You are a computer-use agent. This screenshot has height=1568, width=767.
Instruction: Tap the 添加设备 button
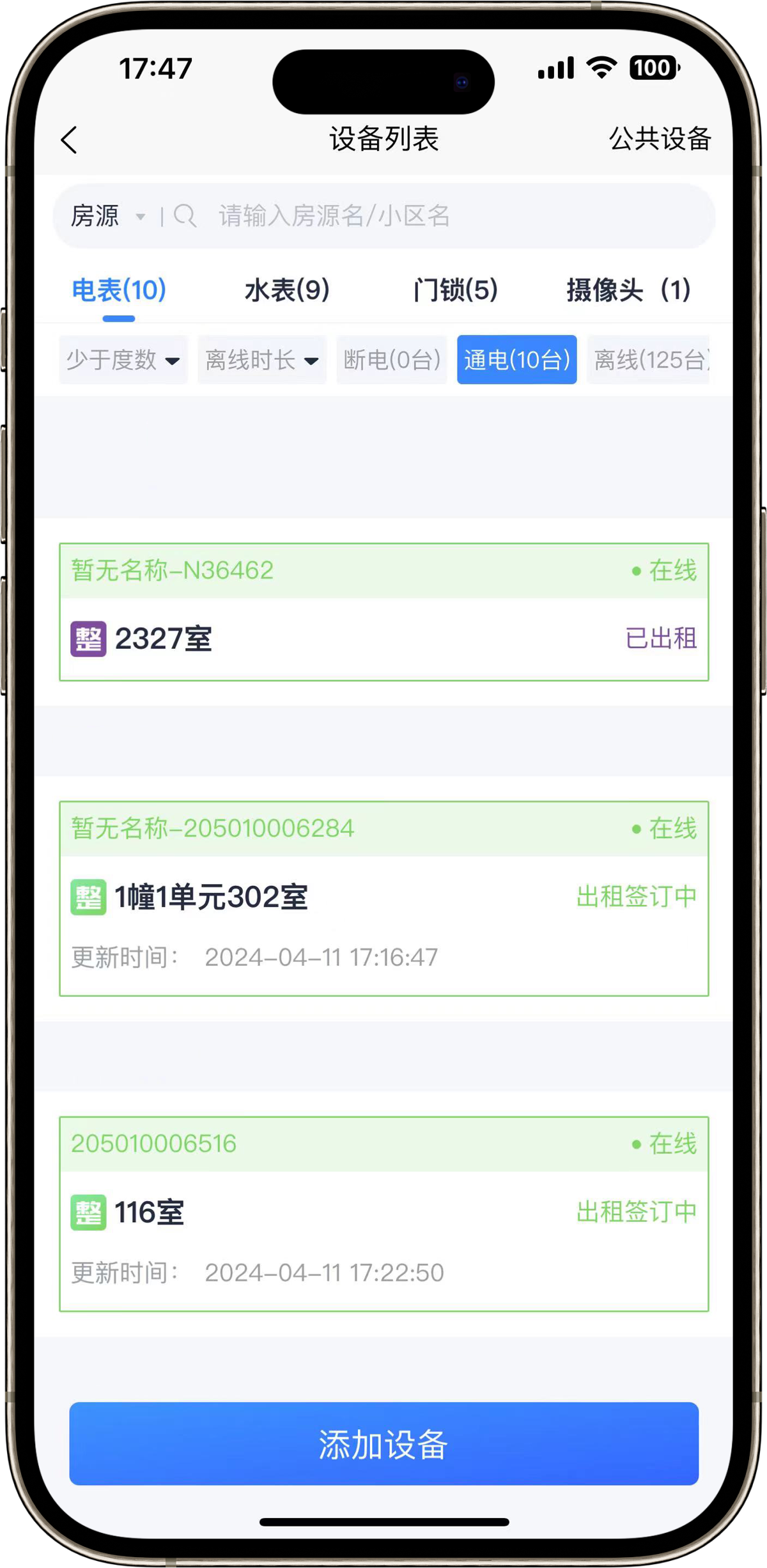point(383,1444)
